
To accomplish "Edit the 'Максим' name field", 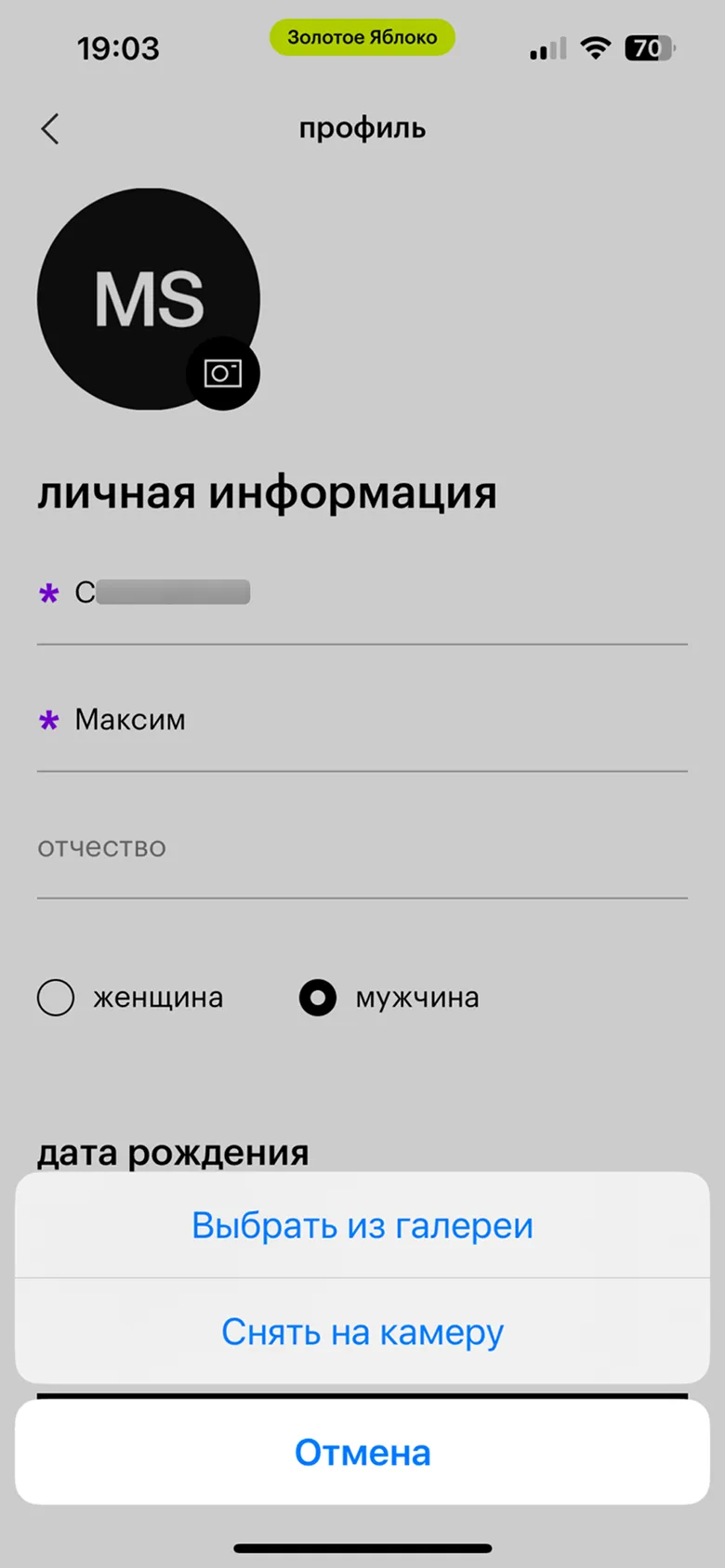I will (x=362, y=720).
